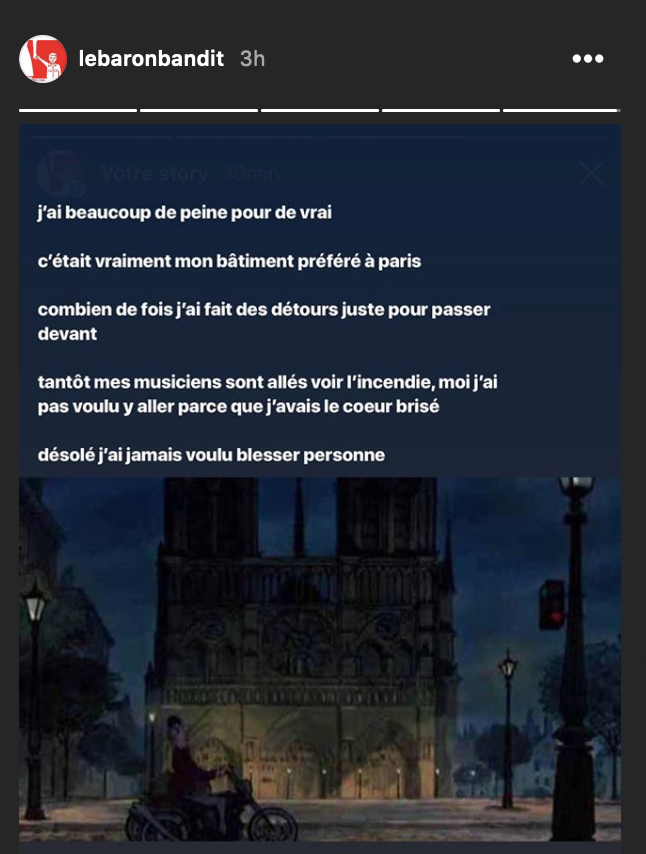
Task: Open lebaronbandit's profile picture
Action: (43, 59)
